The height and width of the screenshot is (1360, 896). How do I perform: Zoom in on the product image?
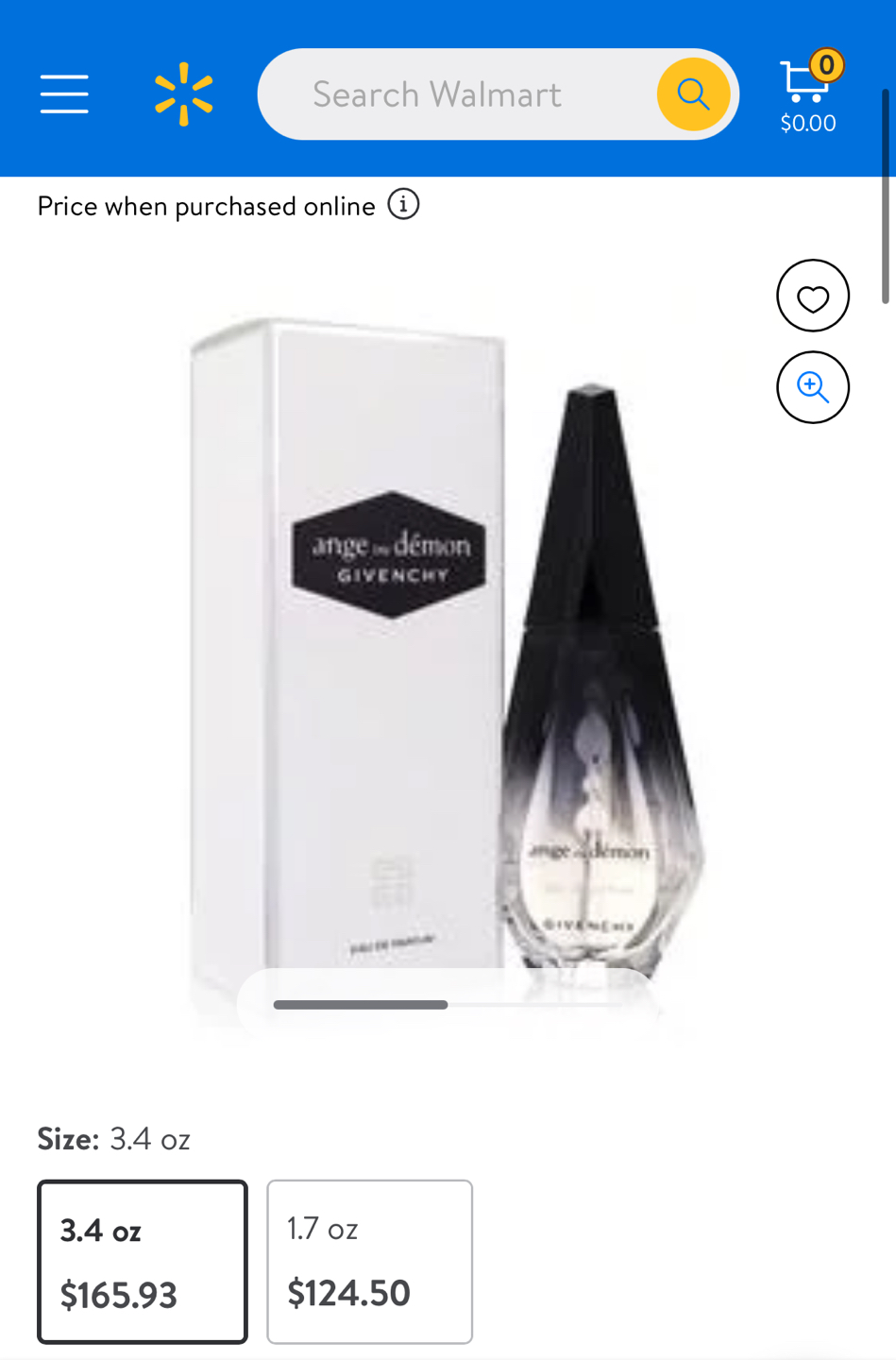click(812, 387)
